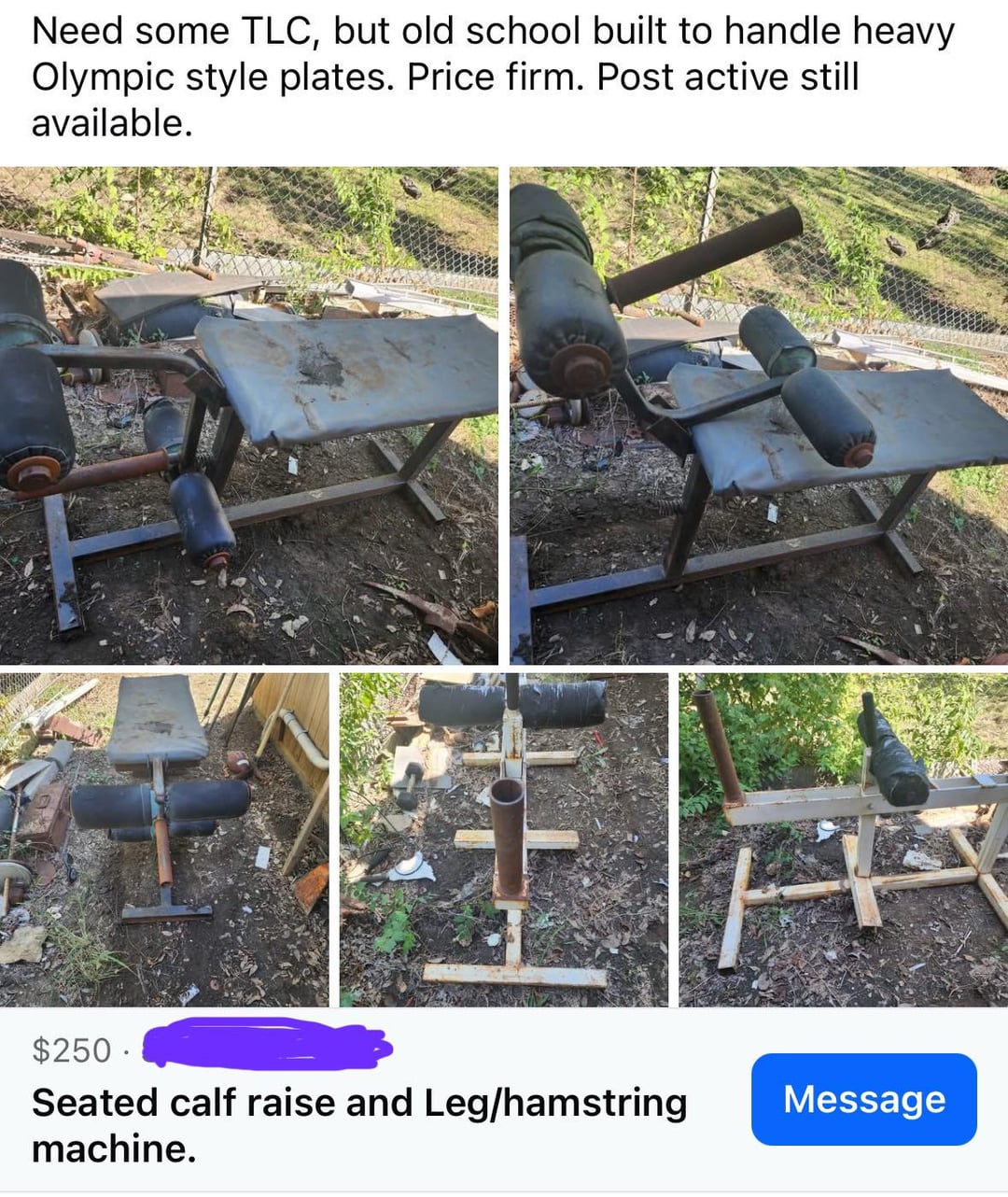View the bottom-middle photo of the white calf raise frame

504,839
